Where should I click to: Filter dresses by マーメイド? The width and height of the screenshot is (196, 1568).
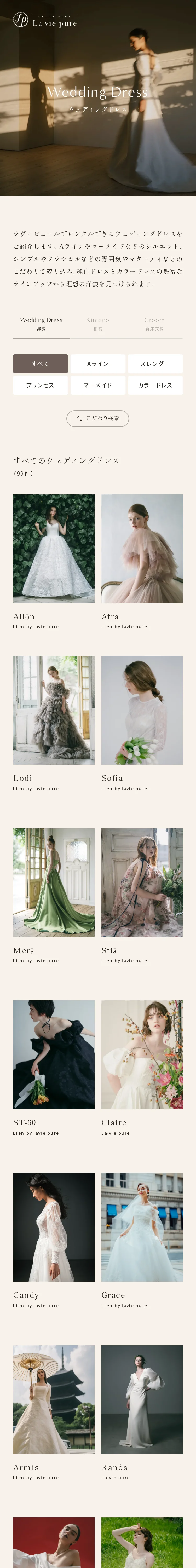pos(97,385)
